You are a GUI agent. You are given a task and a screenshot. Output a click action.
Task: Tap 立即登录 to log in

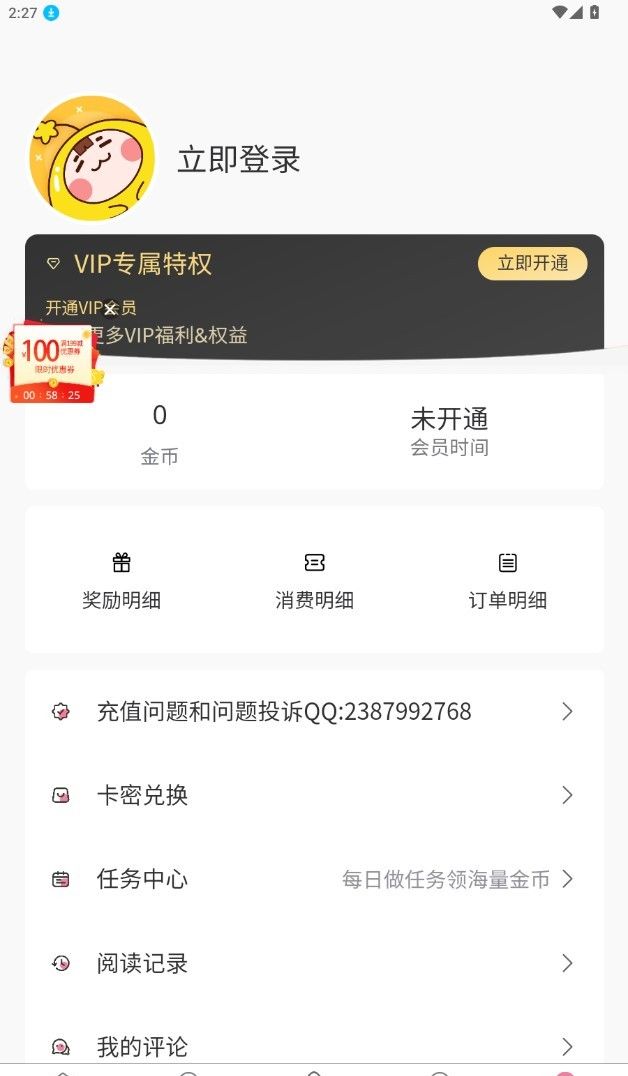click(239, 159)
